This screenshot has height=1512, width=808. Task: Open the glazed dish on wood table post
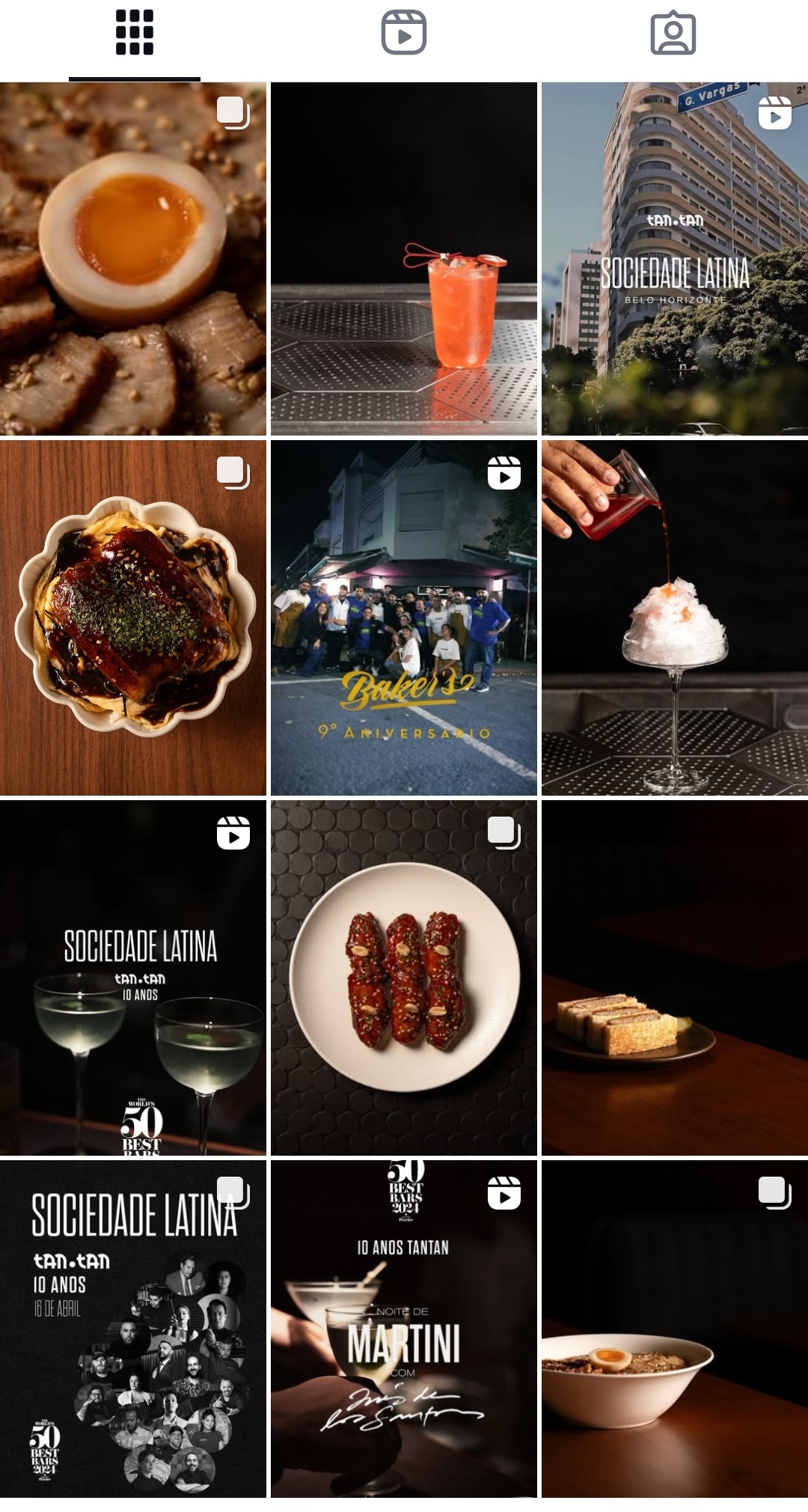point(133,618)
